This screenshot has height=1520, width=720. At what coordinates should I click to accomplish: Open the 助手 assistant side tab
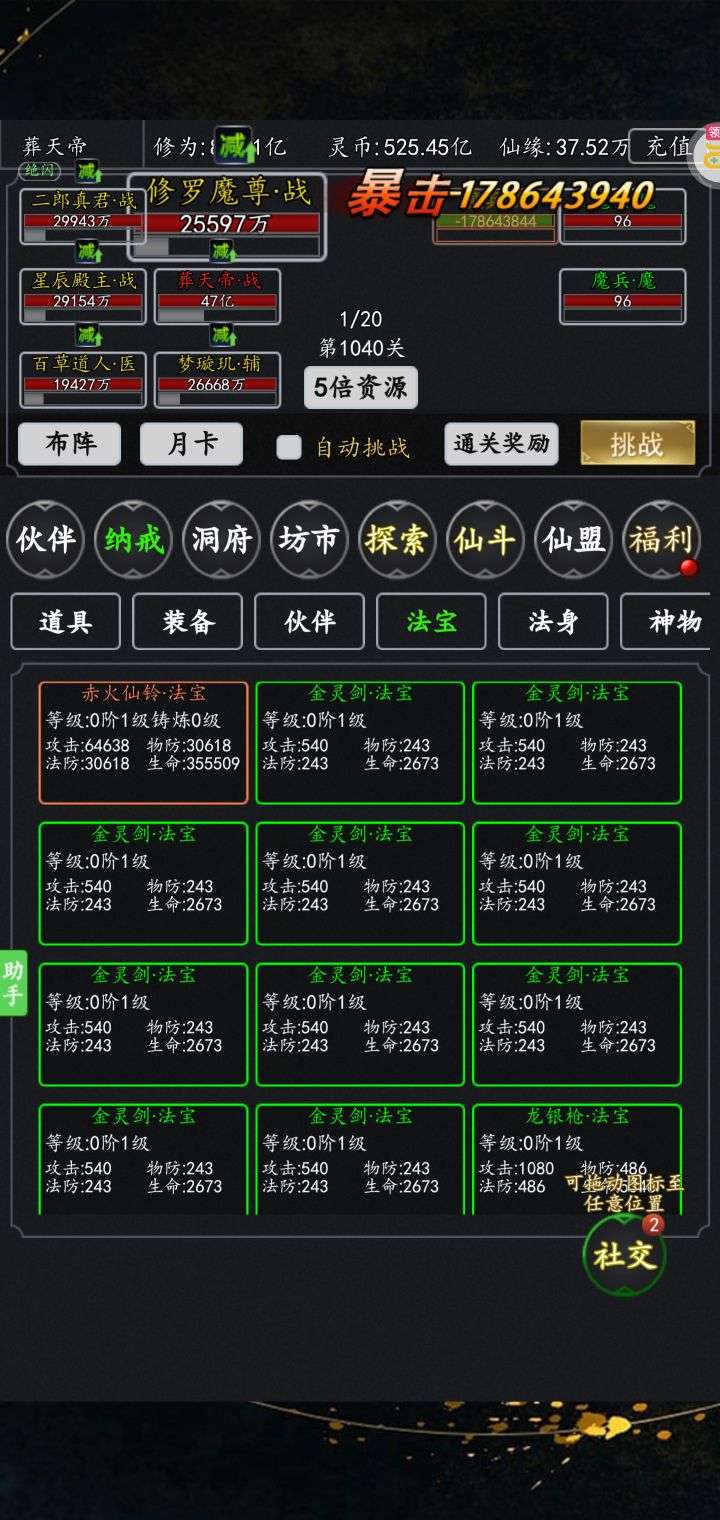[x=13, y=983]
